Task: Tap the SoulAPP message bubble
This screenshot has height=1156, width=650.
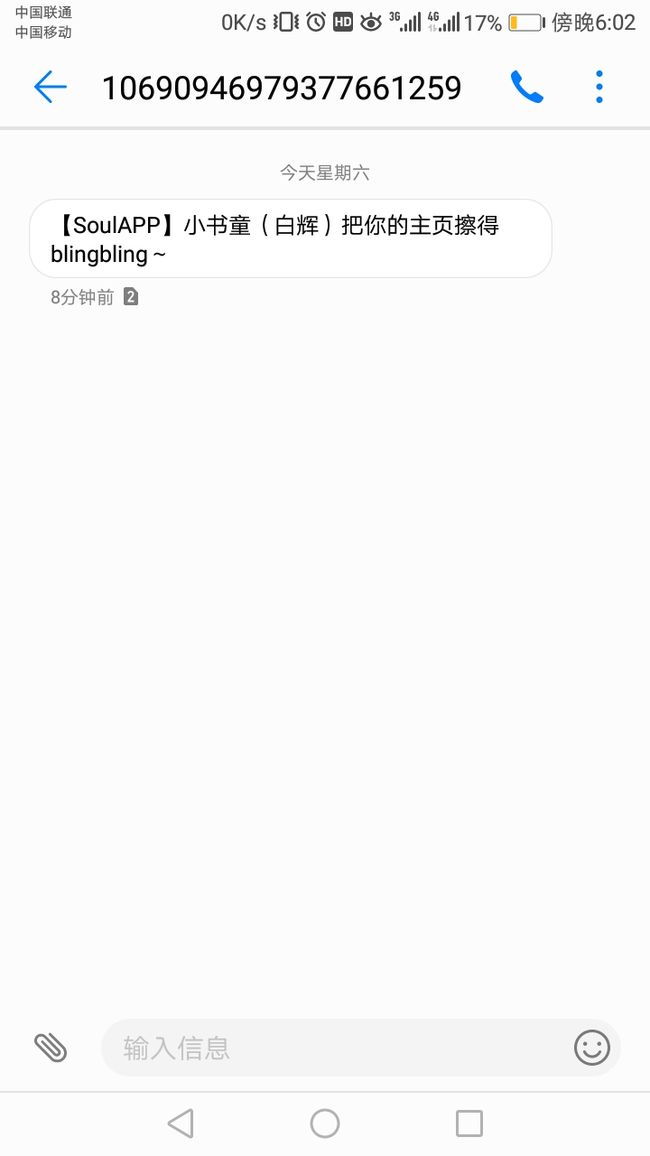Action: [290, 238]
